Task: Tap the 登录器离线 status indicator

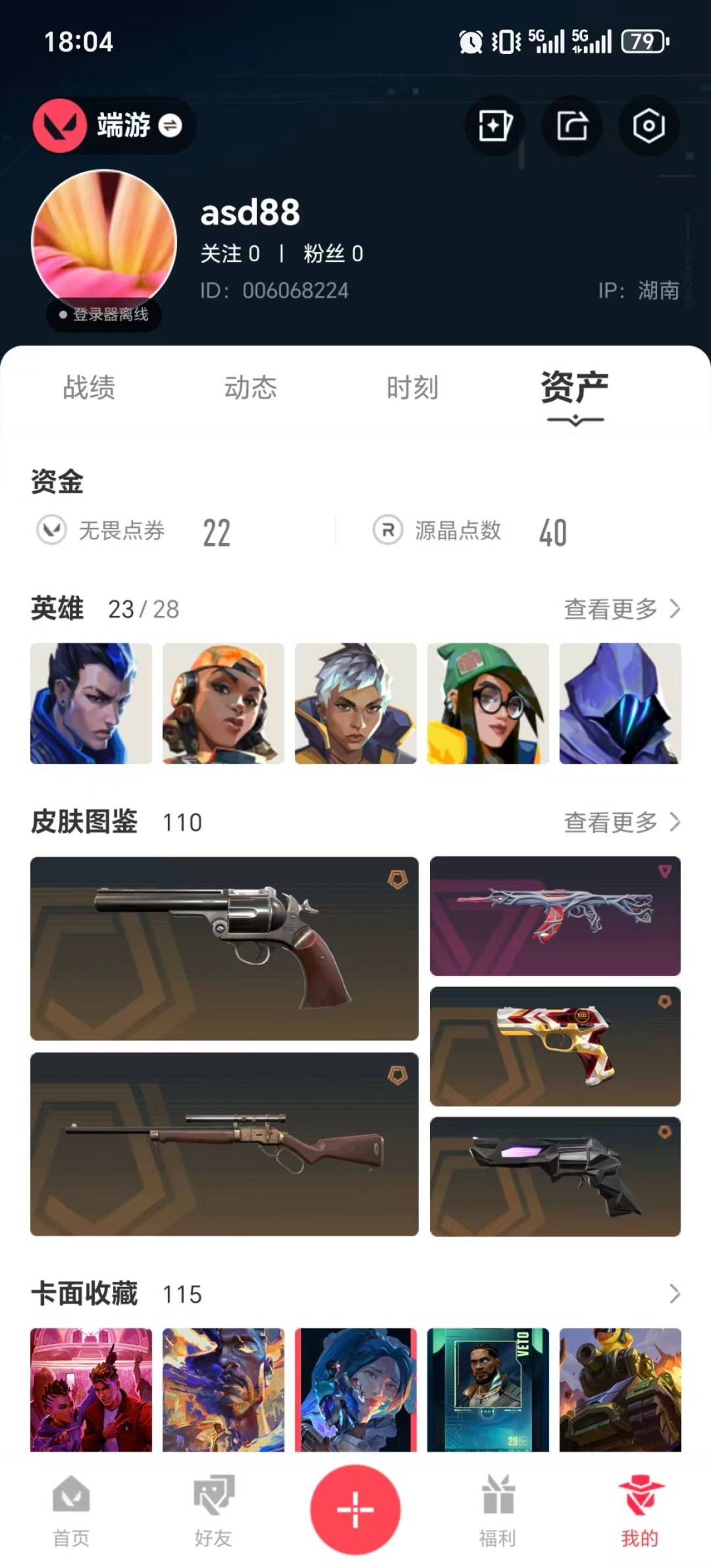Action: click(103, 316)
